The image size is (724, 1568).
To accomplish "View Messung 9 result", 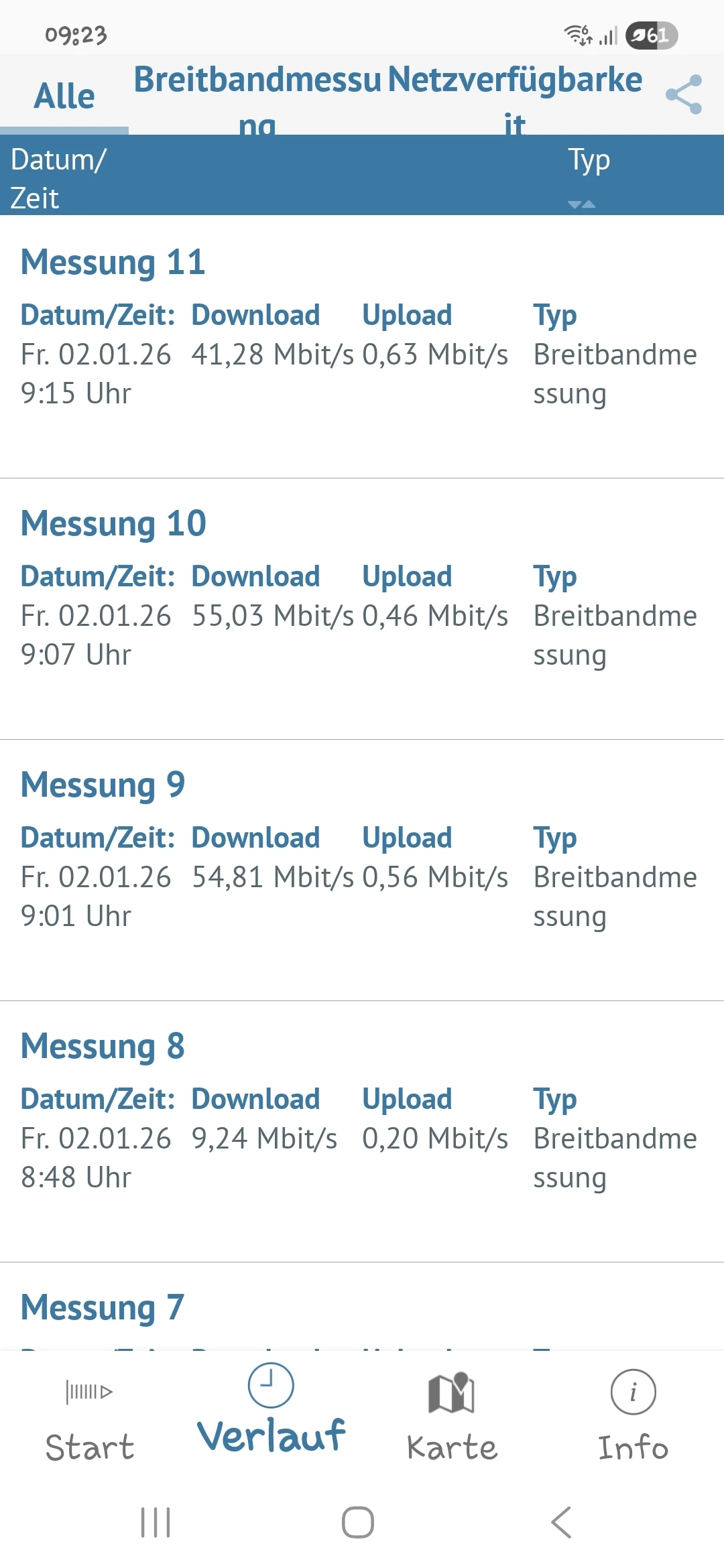I will tap(362, 869).
